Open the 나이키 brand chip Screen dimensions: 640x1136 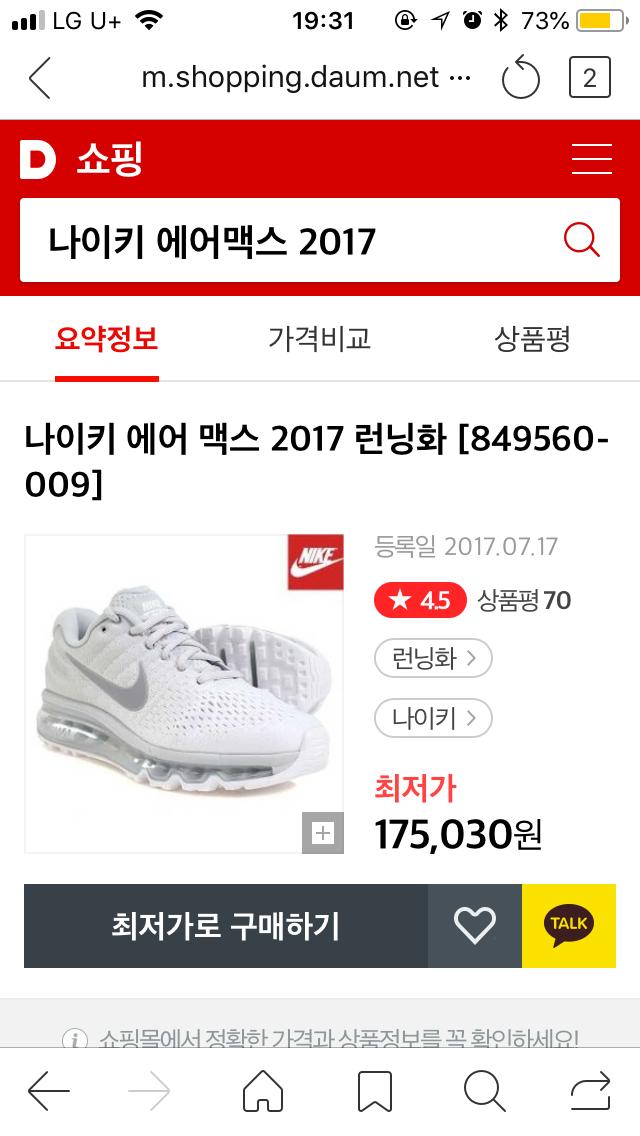[433, 717]
